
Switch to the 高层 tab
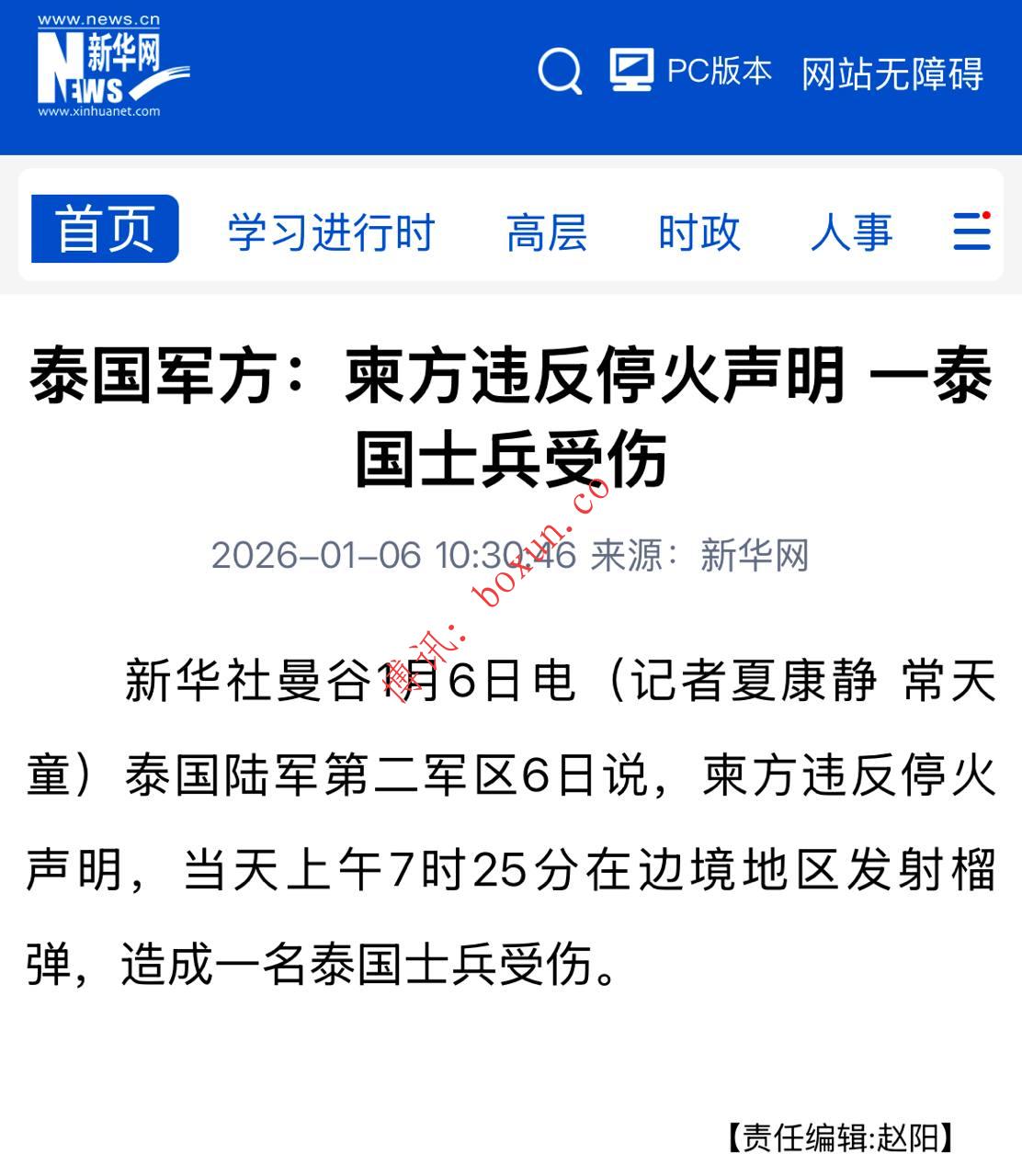(x=547, y=232)
